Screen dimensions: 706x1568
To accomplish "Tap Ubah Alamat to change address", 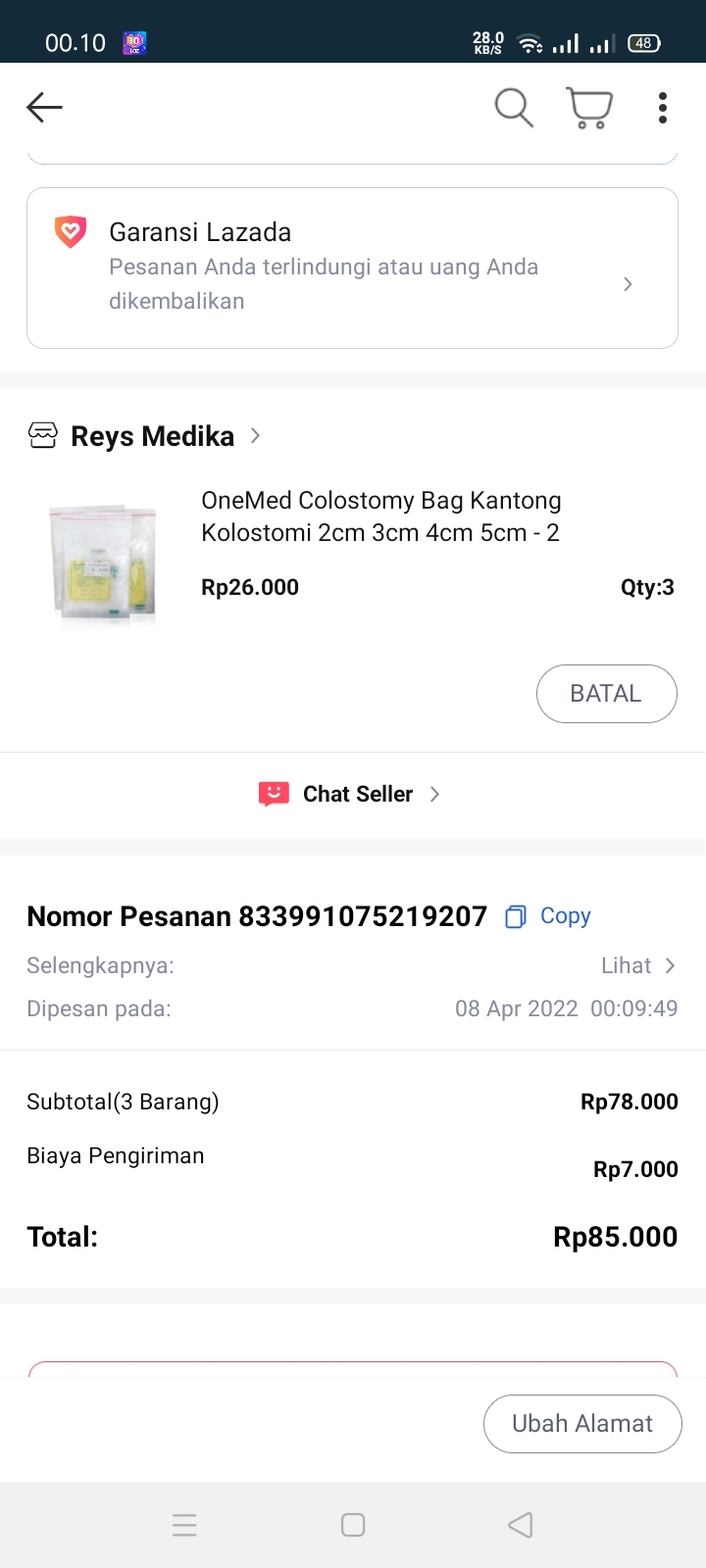I will (582, 1424).
